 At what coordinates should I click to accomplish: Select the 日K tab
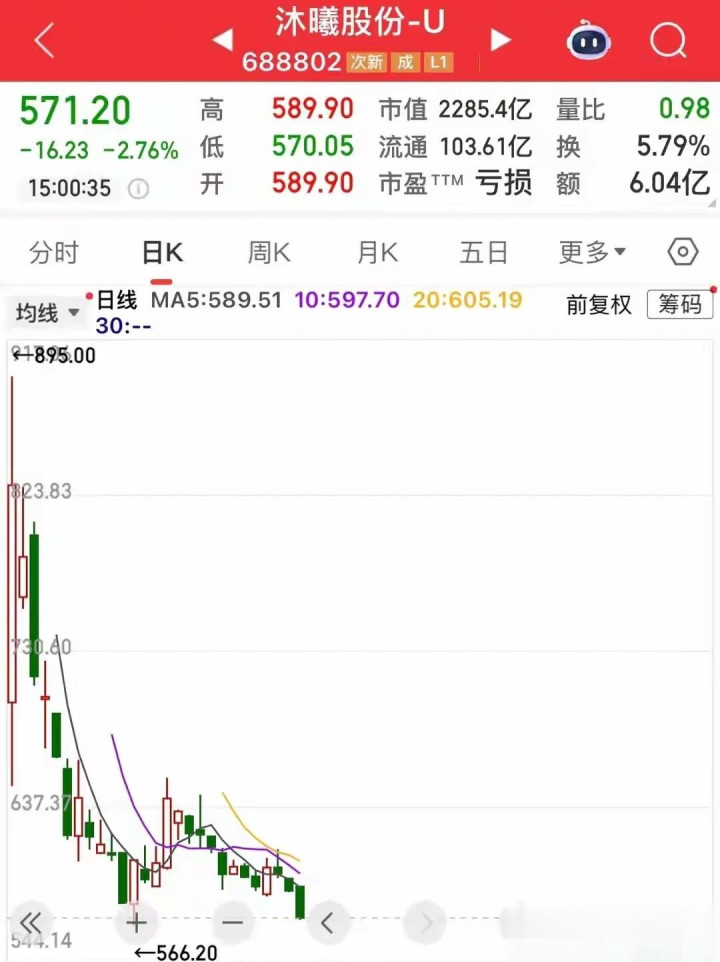(162, 252)
